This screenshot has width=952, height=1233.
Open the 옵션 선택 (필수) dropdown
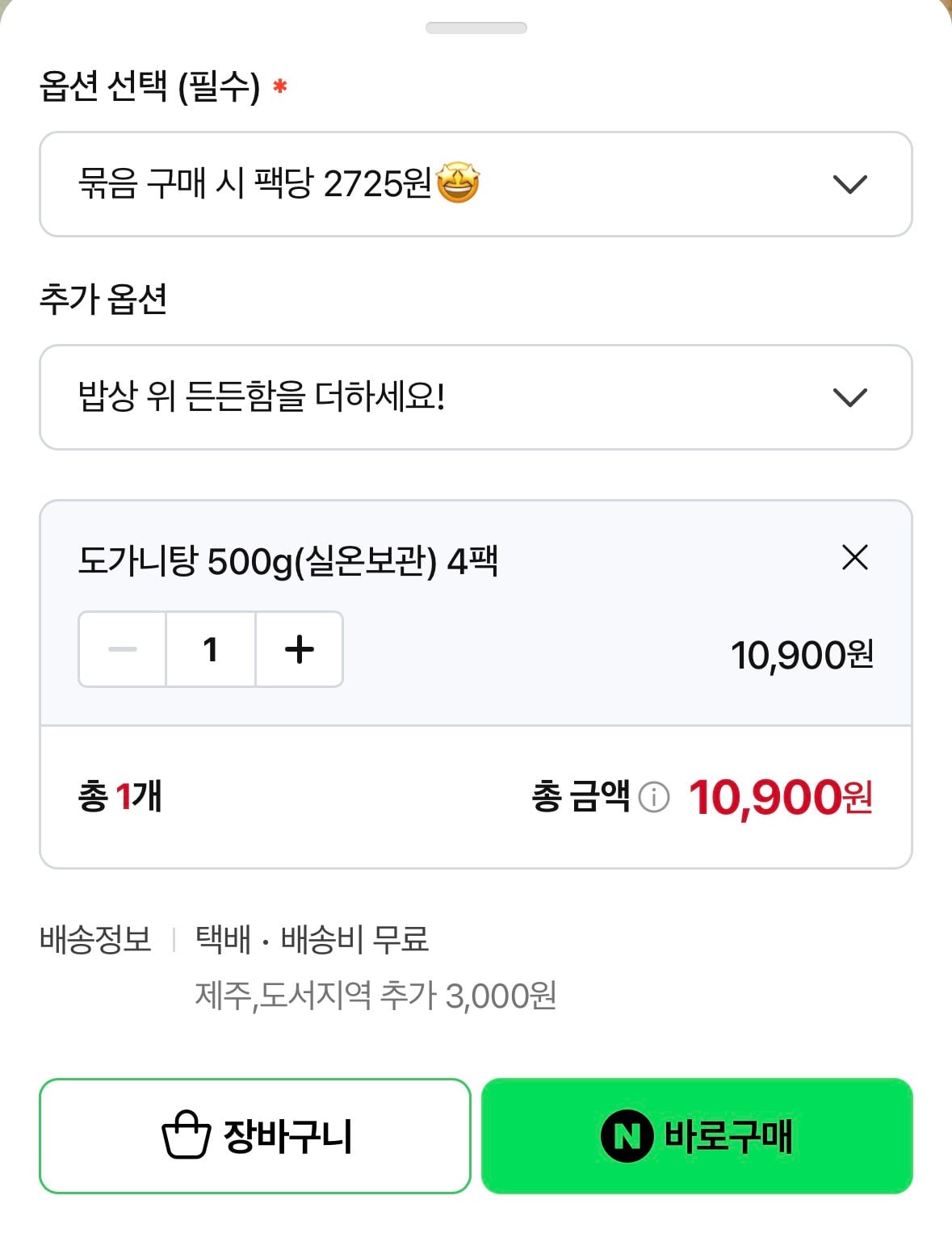click(476, 186)
